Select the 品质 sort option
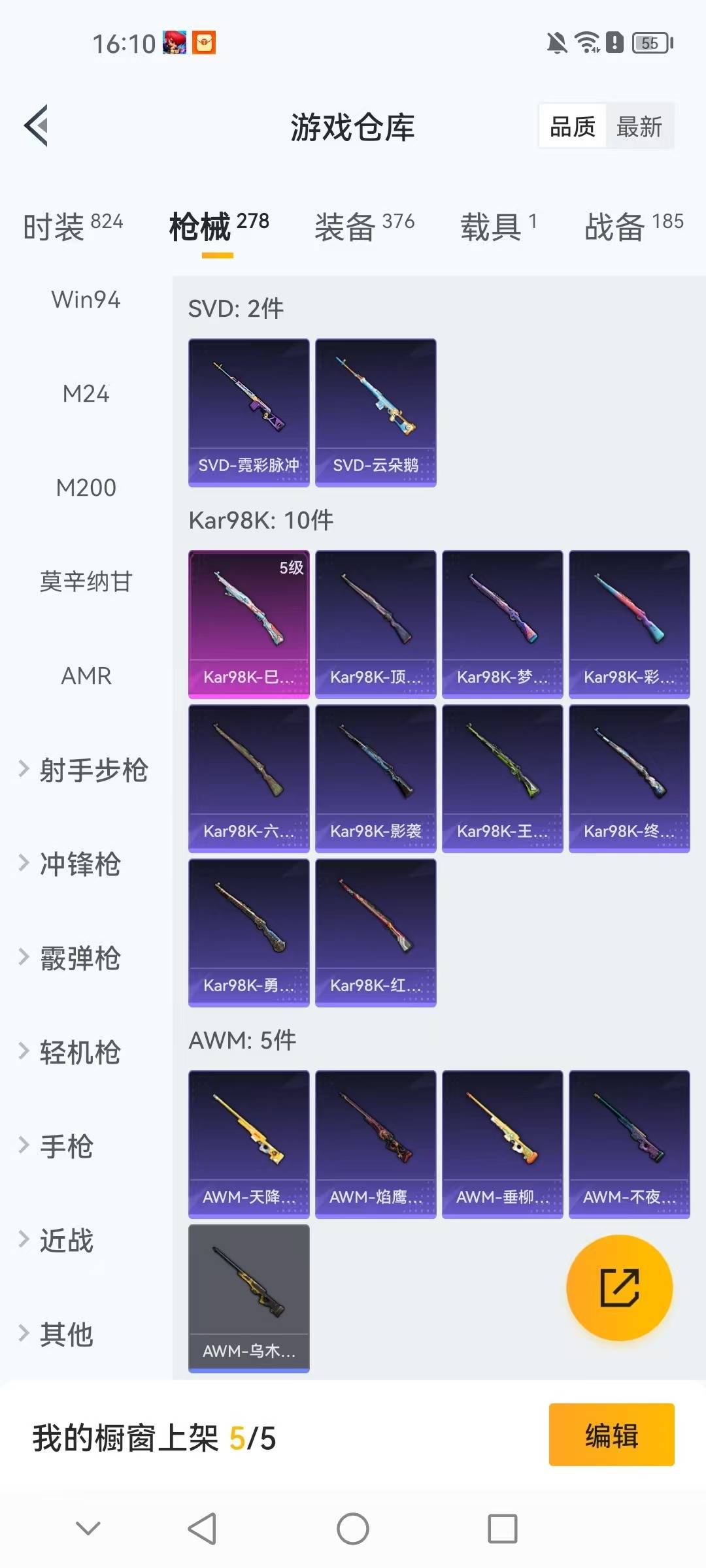The height and width of the screenshot is (1568, 706). click(x=571, y=125)
